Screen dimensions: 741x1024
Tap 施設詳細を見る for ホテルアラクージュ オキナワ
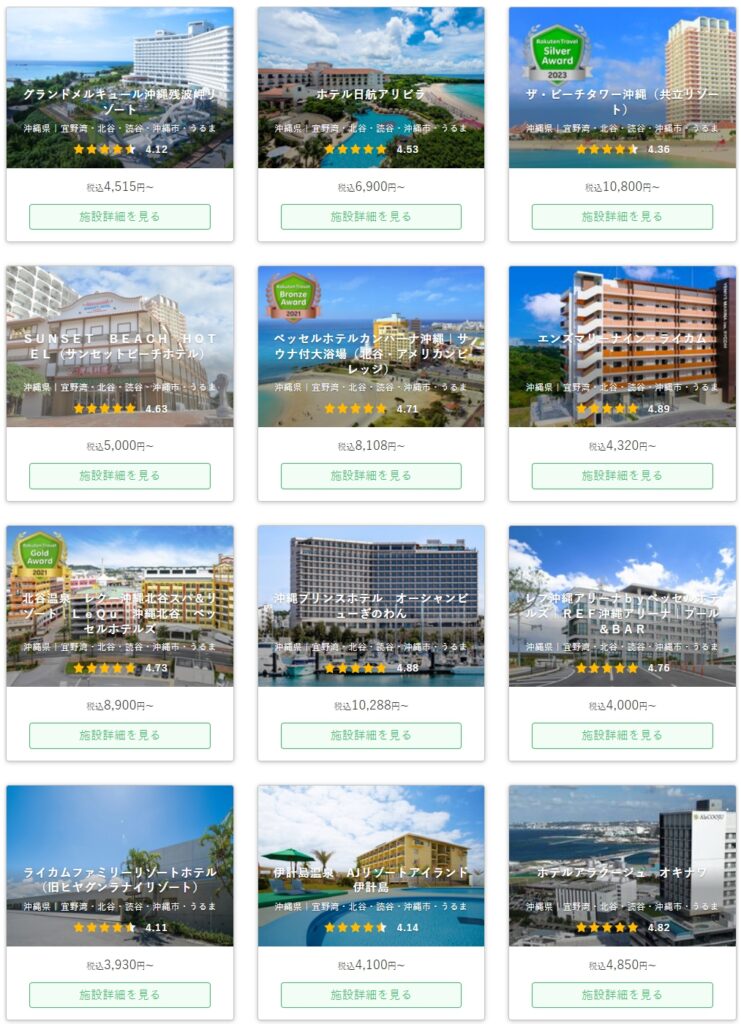tap(622, 994)
